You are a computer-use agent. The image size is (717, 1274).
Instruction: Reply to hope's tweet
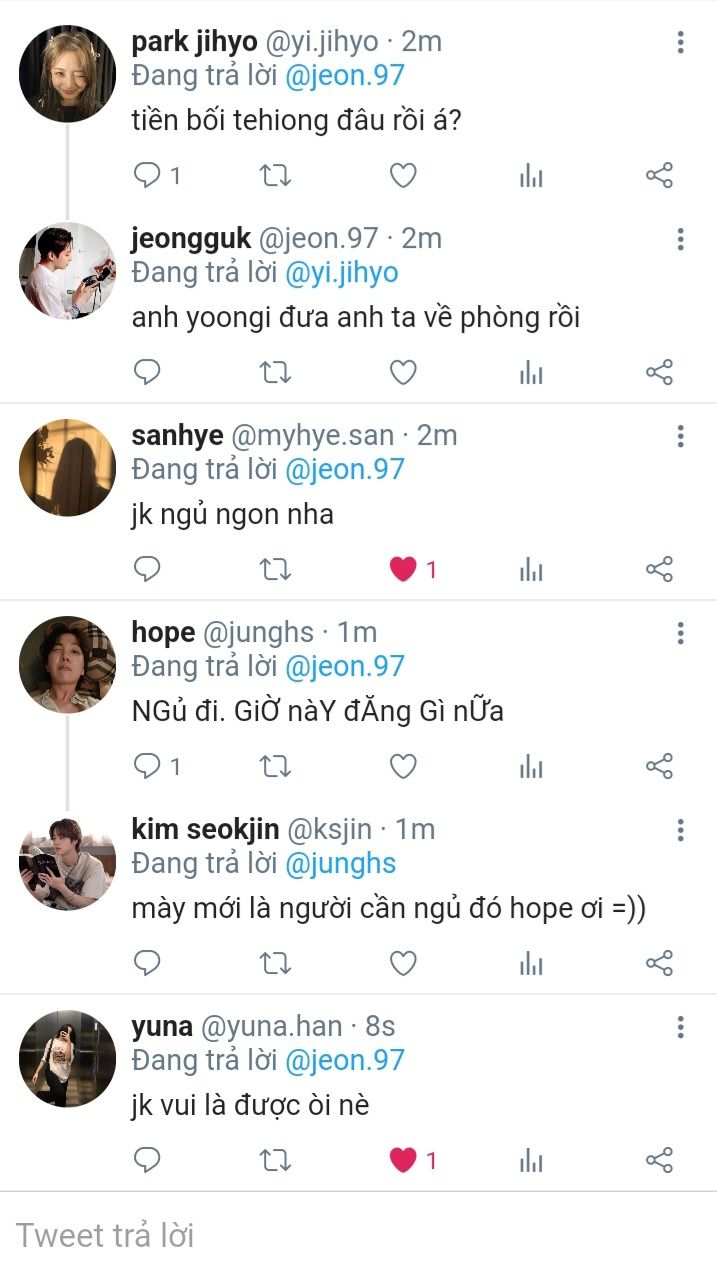tap(148, 767)
